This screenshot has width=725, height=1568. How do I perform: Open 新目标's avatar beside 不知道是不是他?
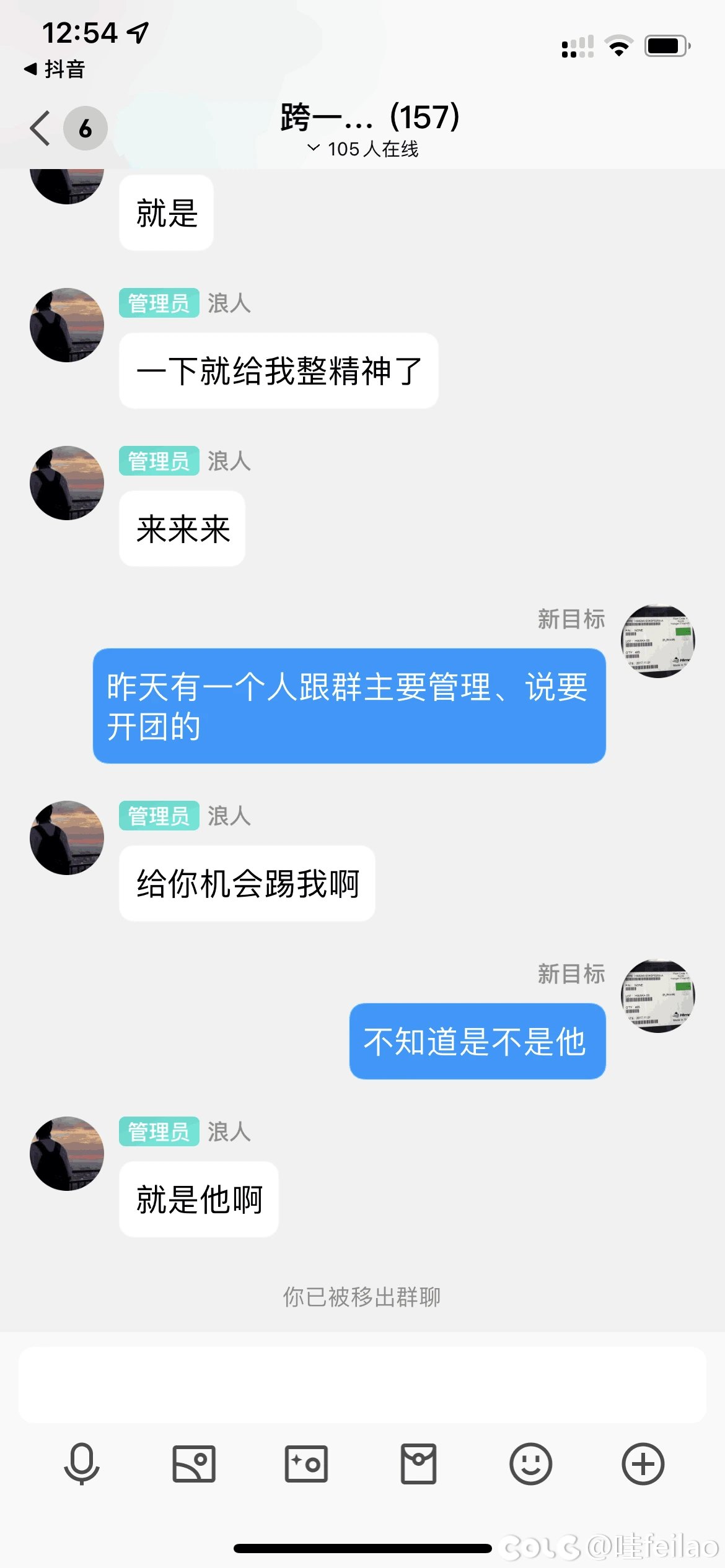(x=657, y=996)
